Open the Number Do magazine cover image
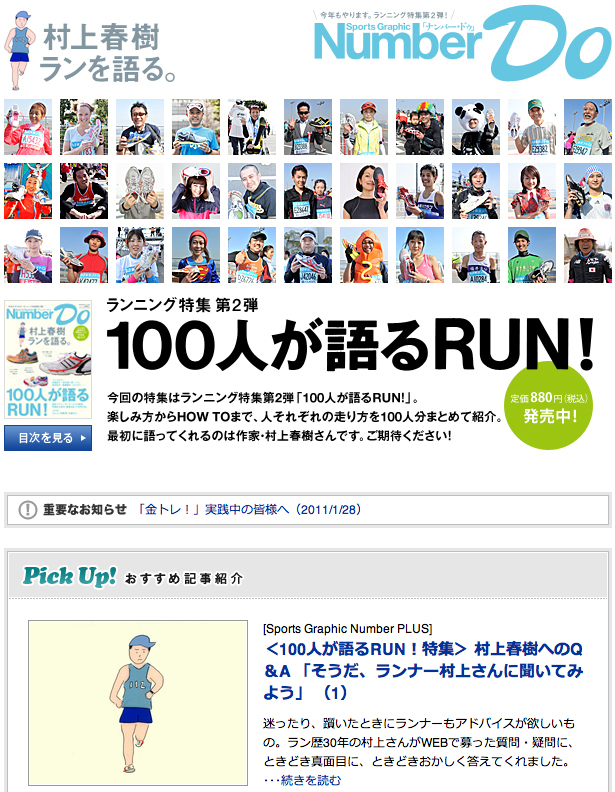 coord(47,360)
